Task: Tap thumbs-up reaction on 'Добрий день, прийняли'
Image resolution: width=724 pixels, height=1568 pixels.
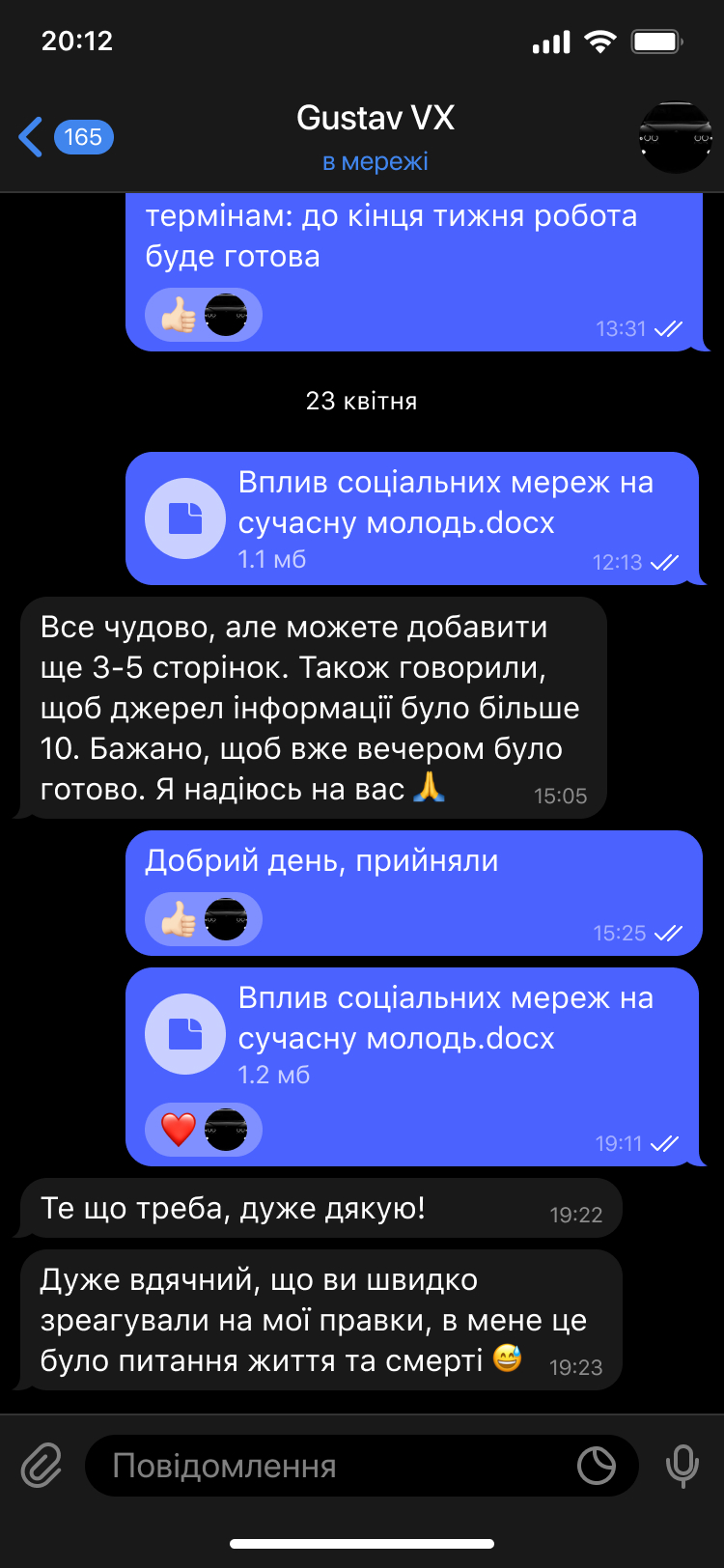Action: [180, 920]
